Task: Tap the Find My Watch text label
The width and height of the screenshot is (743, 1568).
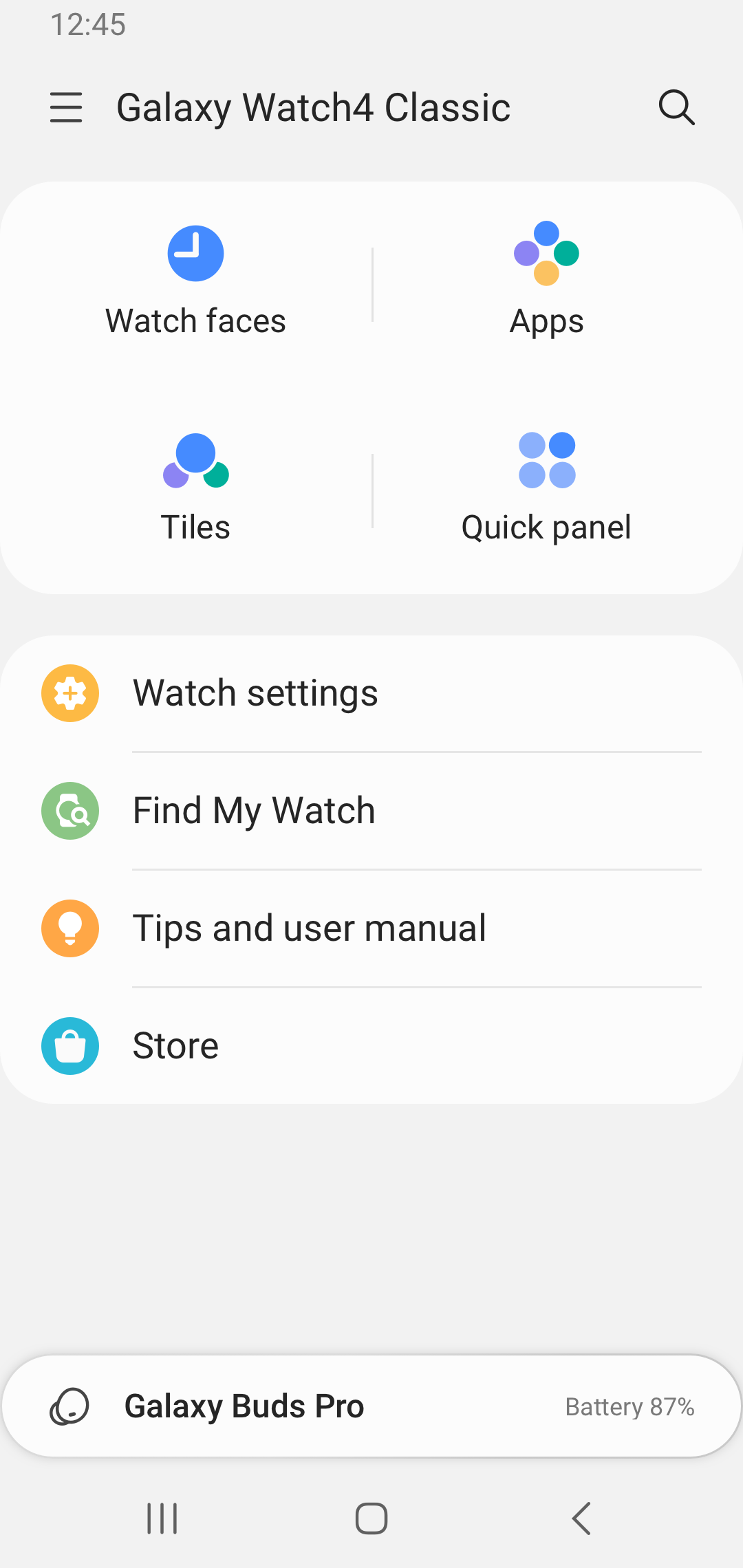Action: pyautogui.click(x=254, y=810)
